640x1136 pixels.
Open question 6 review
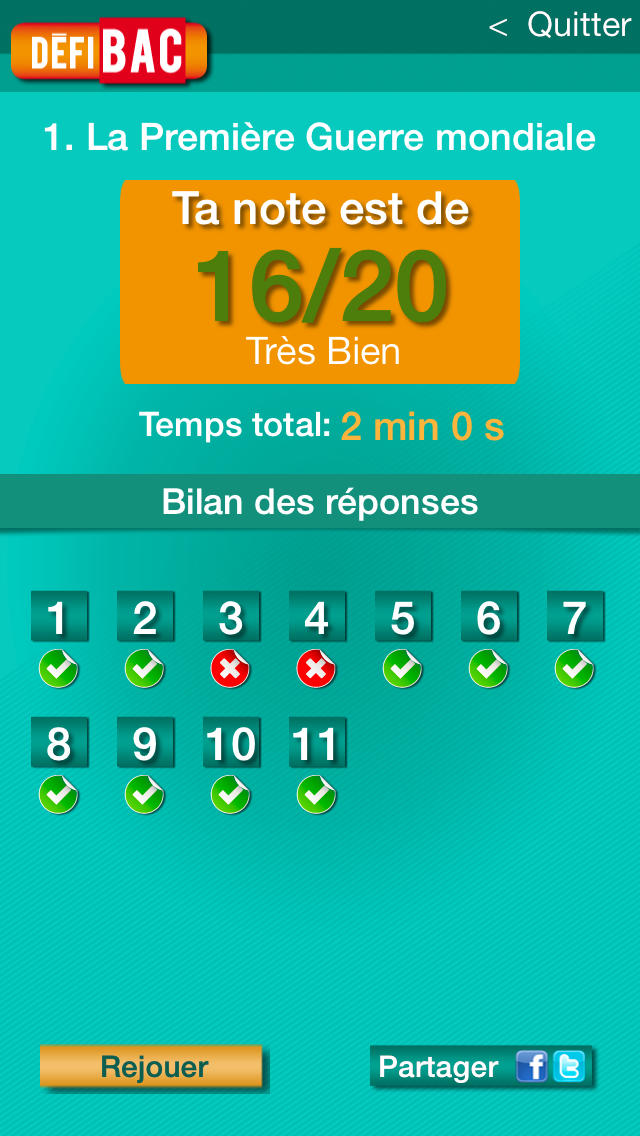[x=489, y=617]
